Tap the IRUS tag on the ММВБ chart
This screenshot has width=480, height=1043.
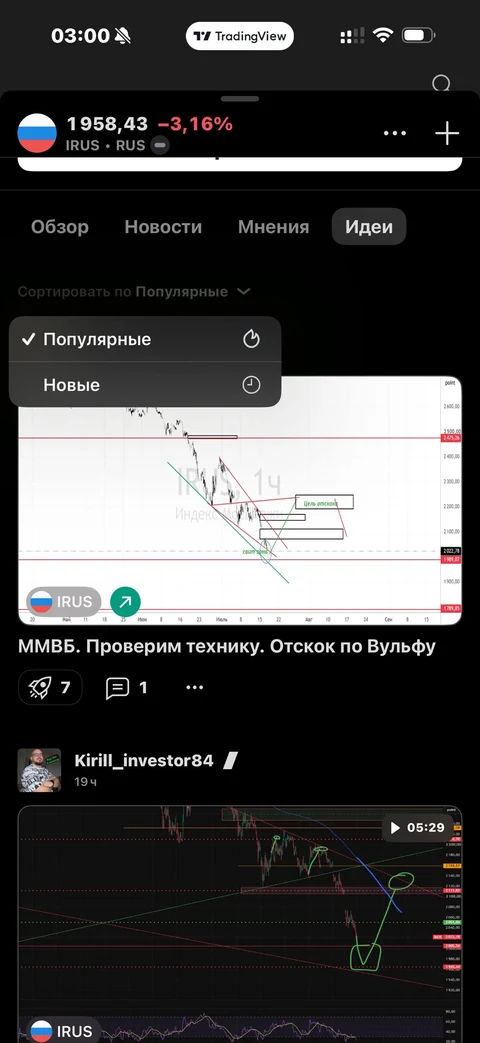[x=64, y=602]
